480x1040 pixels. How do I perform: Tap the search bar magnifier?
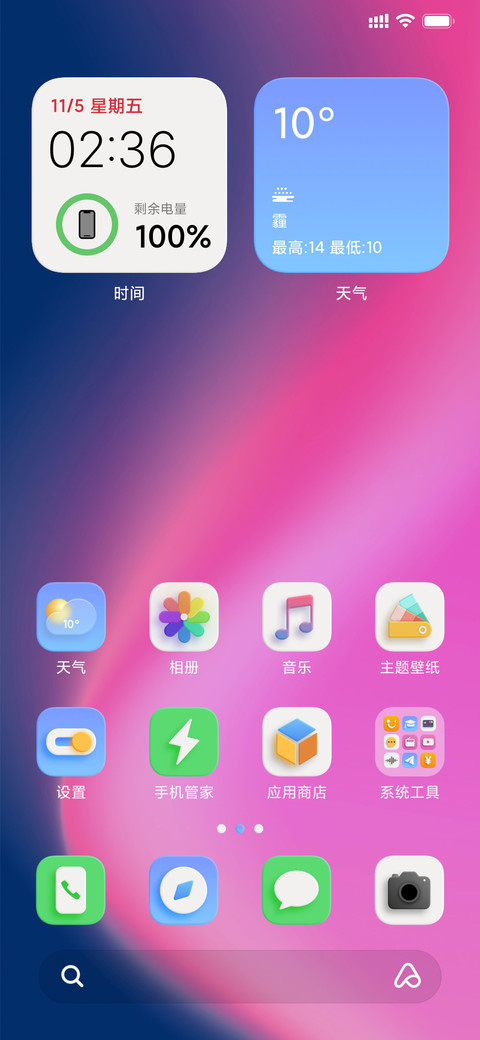coord(72,976)
